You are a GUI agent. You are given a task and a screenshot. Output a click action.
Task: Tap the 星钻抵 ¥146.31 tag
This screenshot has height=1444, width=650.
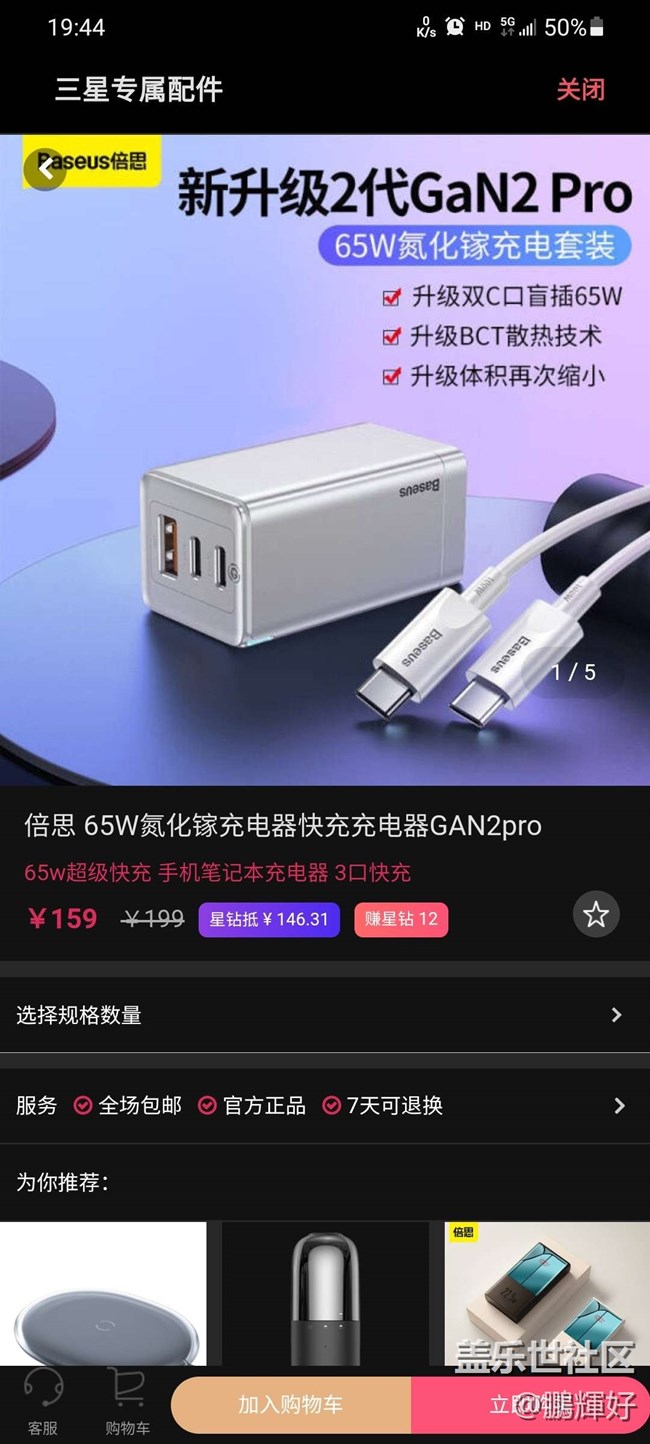pyautogui.click(x=269, y=919)
